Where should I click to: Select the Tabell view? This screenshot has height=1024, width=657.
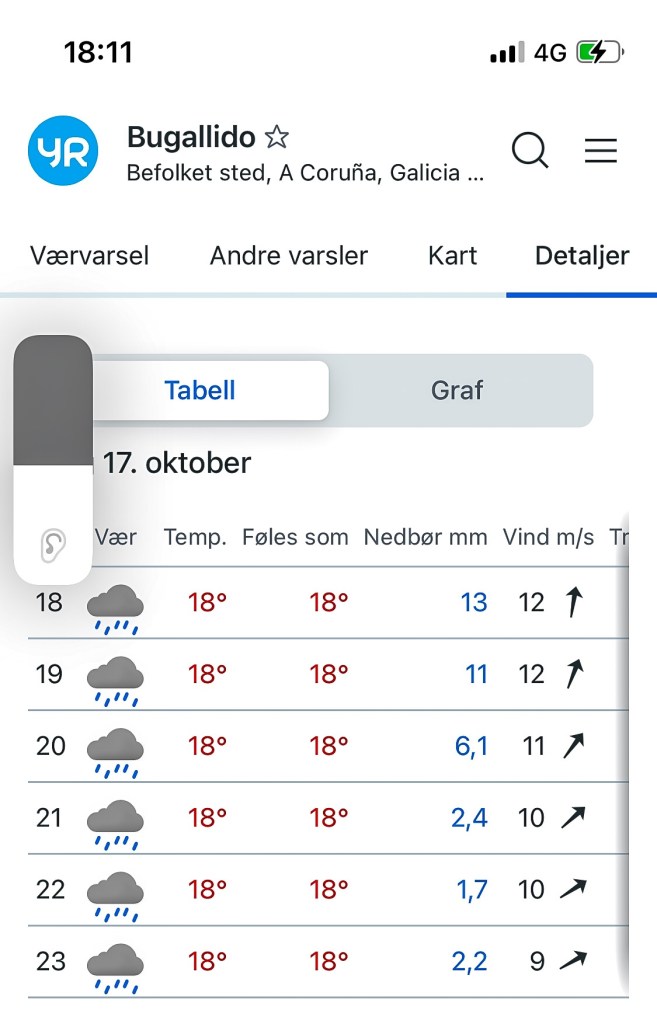[x=200, y=390]
